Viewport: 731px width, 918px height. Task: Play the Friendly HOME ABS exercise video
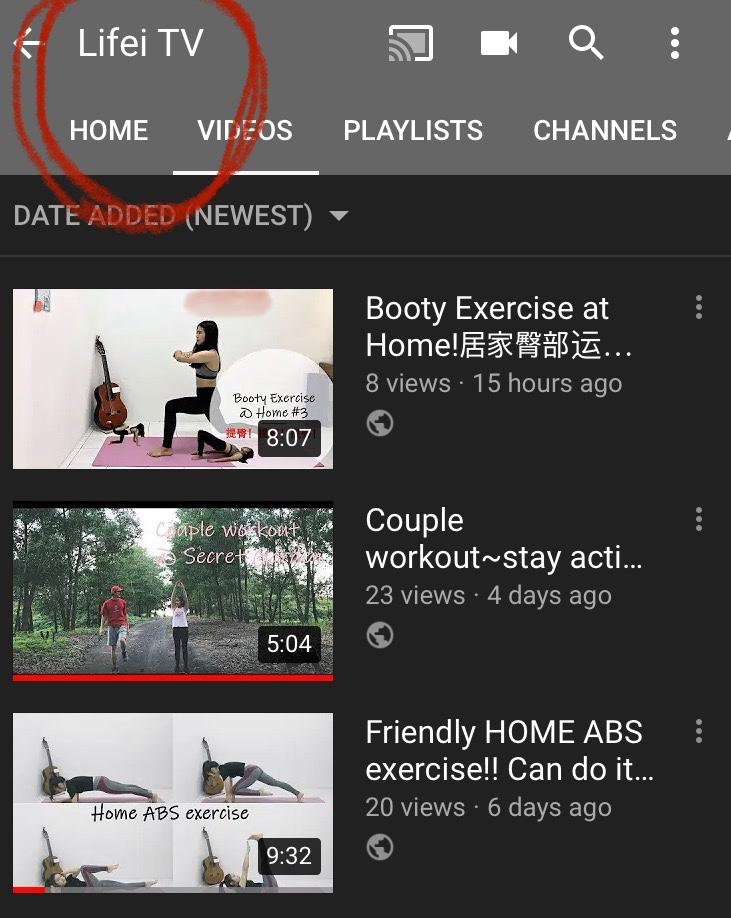click(173, 803)
